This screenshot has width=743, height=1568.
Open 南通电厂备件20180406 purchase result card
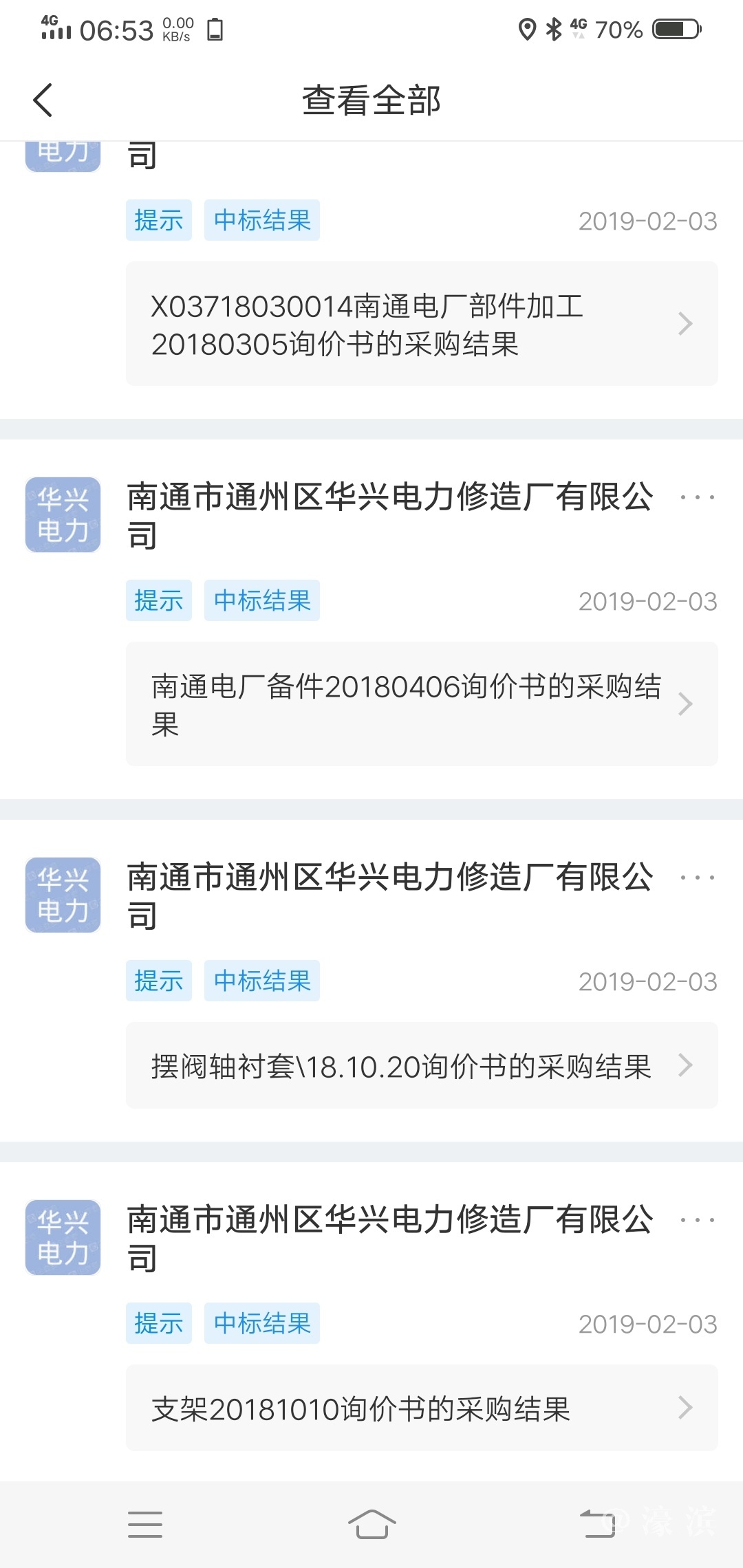(421, 704)
